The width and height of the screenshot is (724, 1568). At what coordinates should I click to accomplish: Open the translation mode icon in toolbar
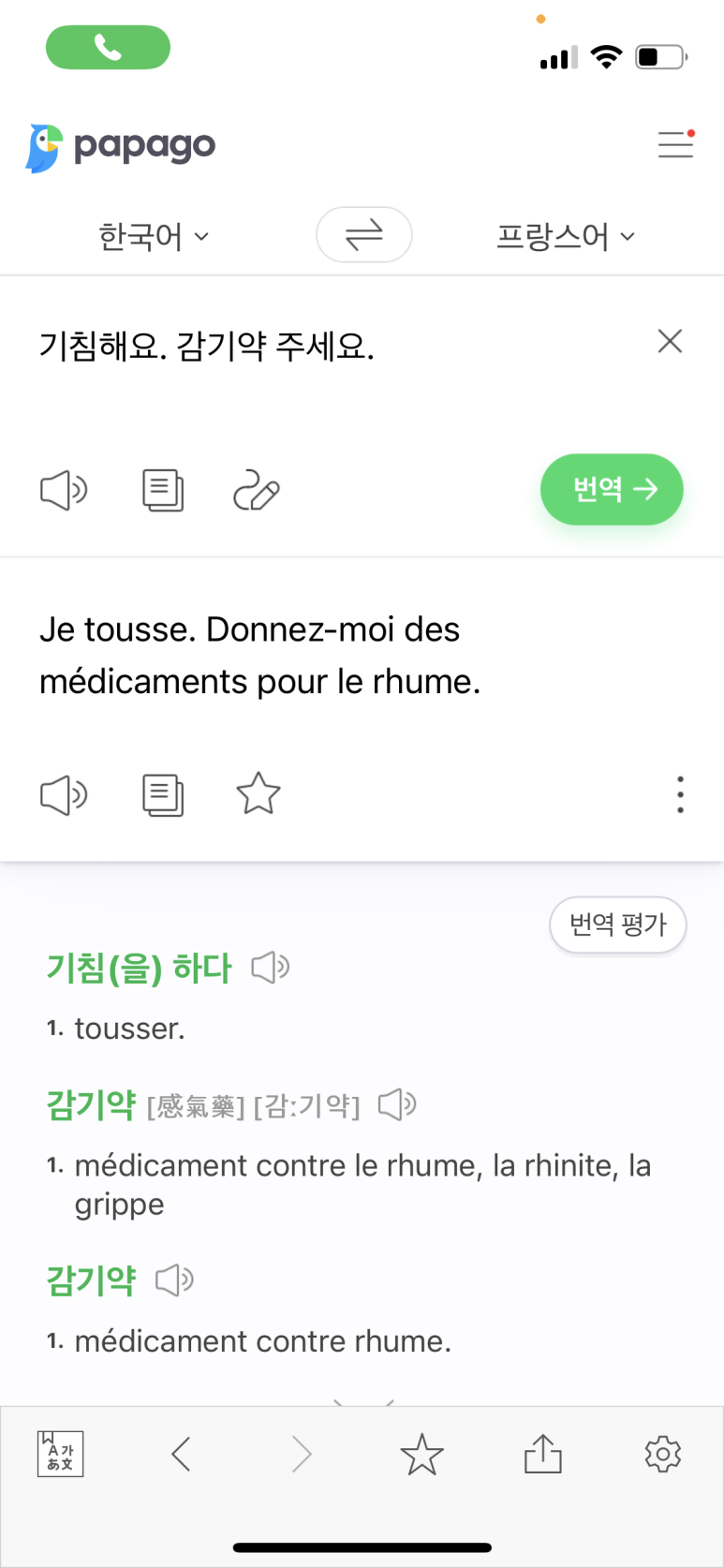click(61, 1454)
